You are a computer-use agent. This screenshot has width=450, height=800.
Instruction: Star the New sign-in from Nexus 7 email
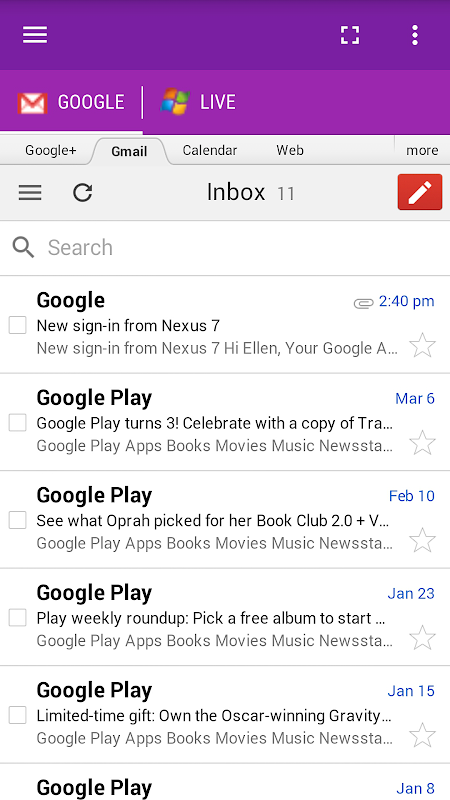422,345
